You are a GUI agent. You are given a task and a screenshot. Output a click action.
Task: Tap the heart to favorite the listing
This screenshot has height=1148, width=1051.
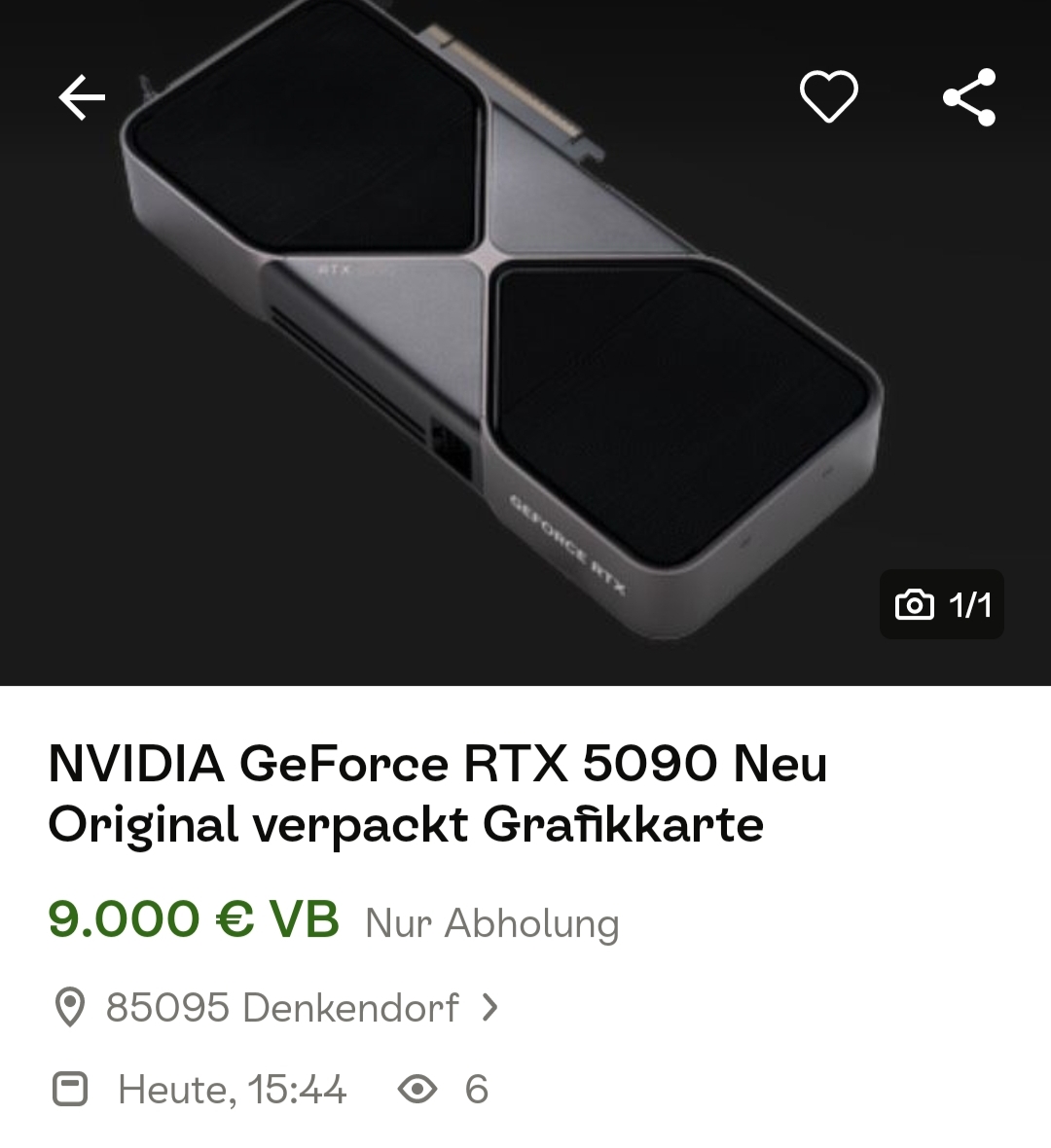pos(828,97)
